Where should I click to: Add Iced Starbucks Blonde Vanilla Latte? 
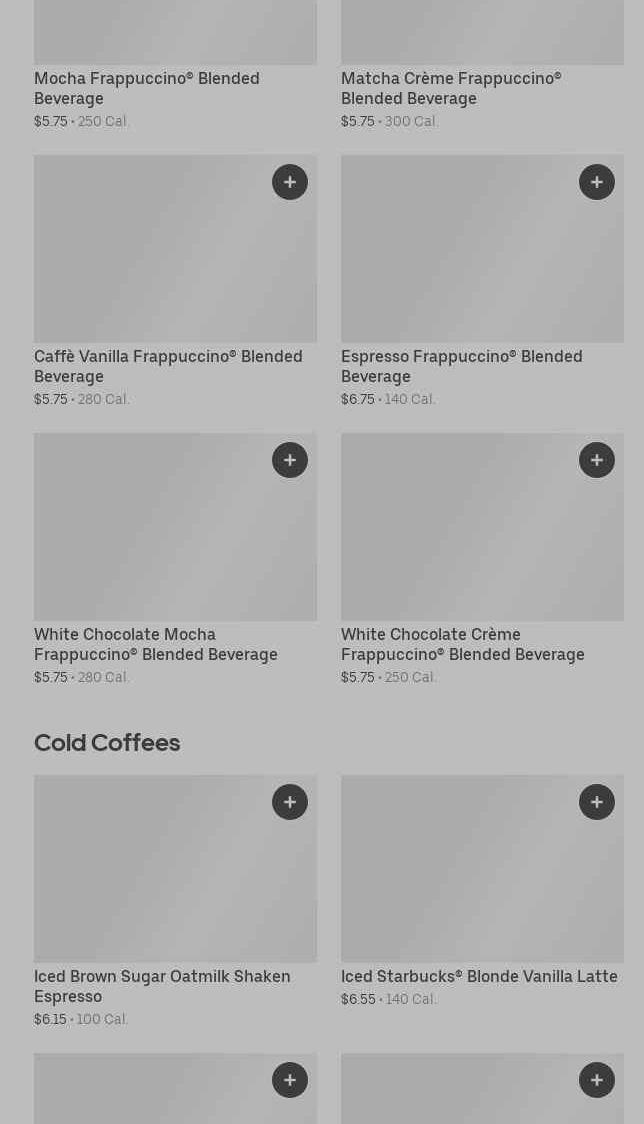tap(597, 802)
